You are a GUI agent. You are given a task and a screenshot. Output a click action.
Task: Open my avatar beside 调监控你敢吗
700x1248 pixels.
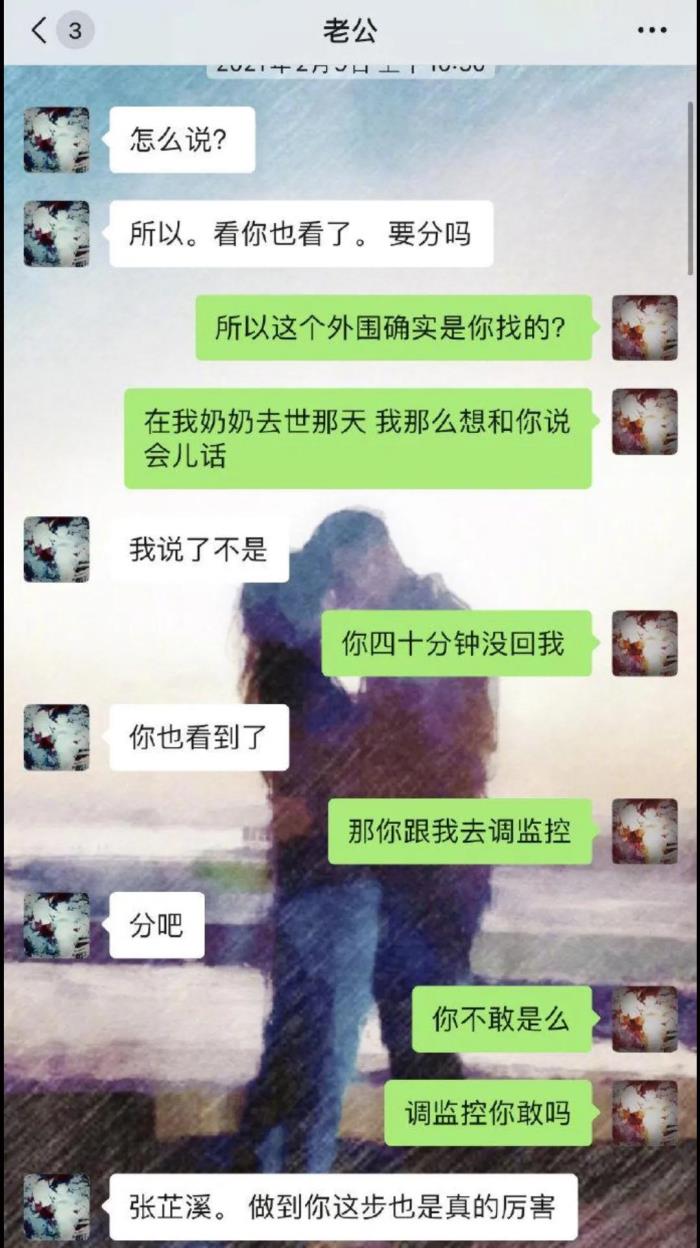pos(644,1113)
